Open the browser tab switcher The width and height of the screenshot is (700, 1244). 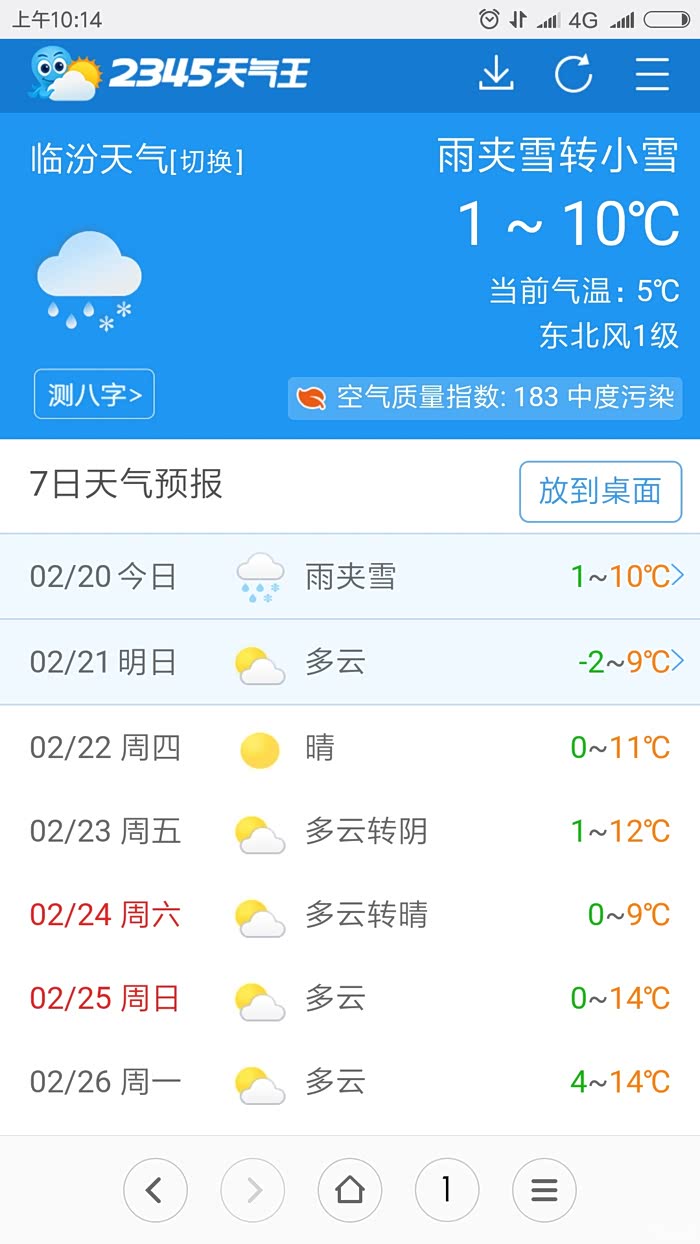pos(447,1190)
